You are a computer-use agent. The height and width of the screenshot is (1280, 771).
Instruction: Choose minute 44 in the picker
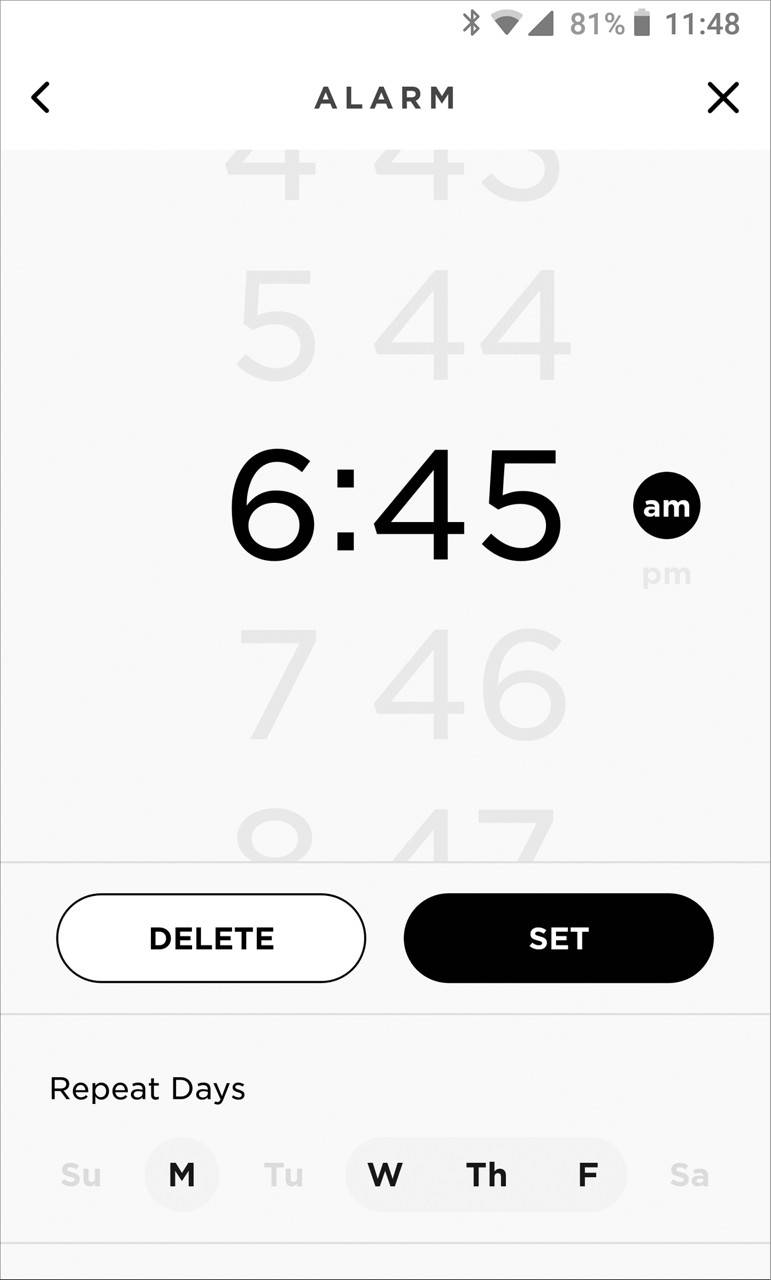(x=472, y=326)
